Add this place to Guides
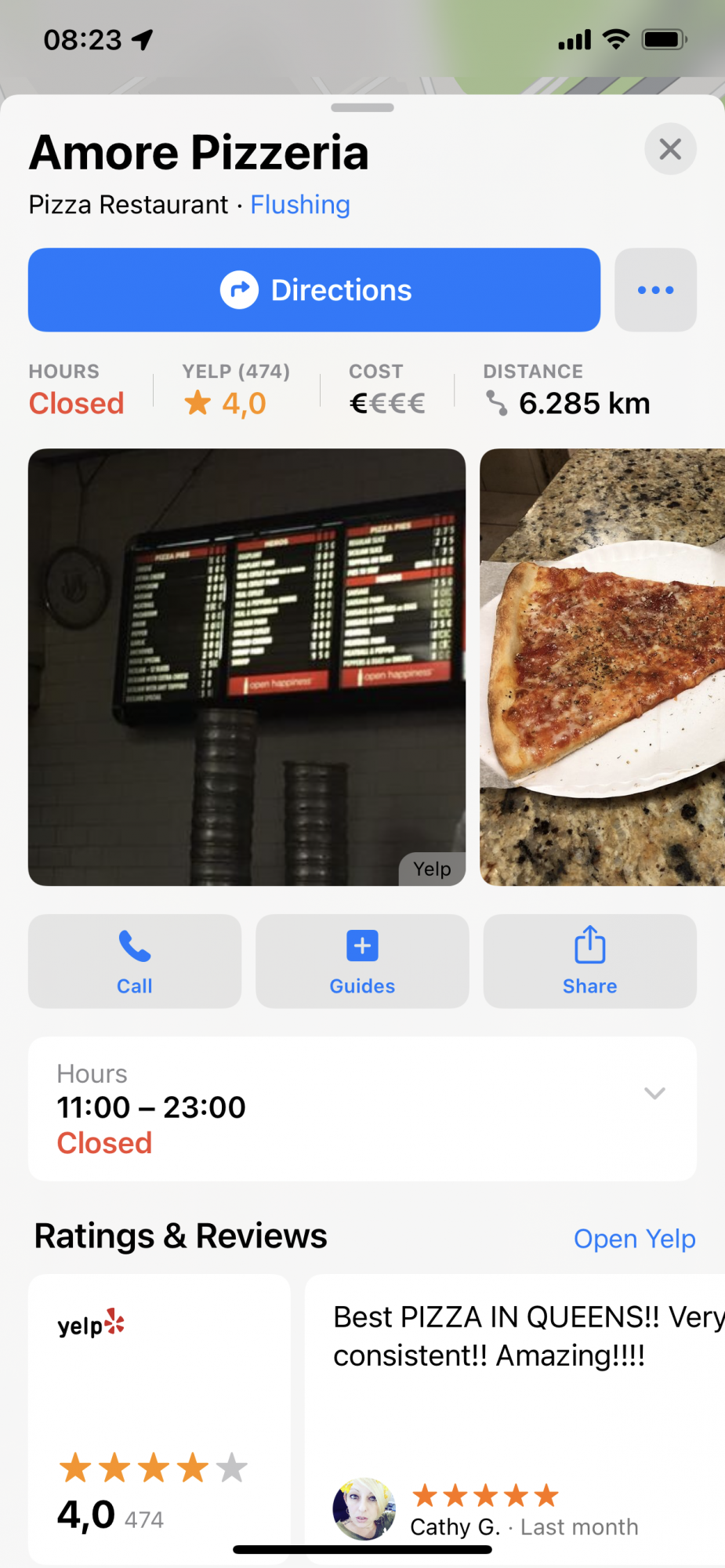Viewport: 725px width, 1568px height. [x=362, y=961]
